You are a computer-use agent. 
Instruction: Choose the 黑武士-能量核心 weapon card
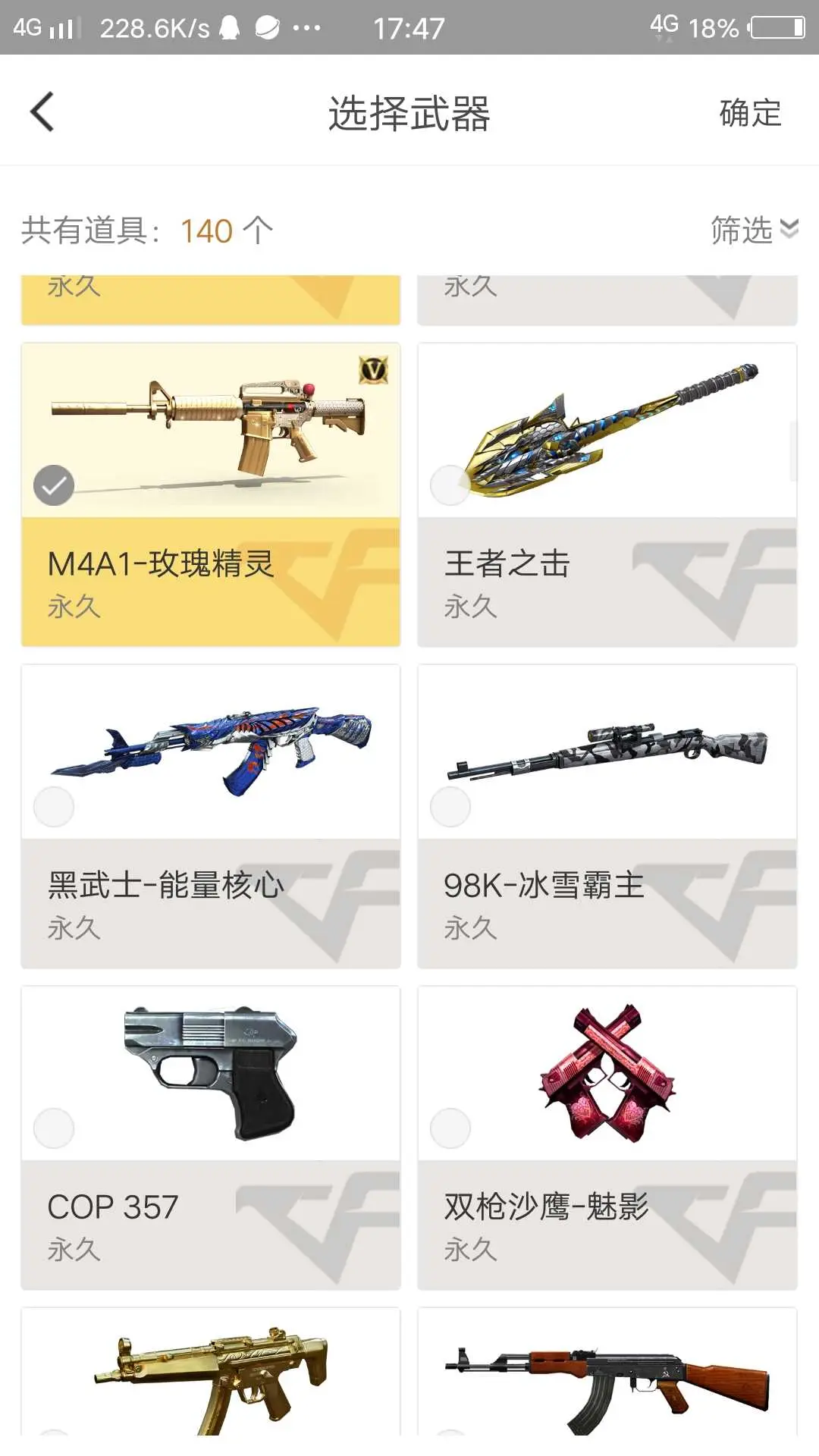coord(211,816)
